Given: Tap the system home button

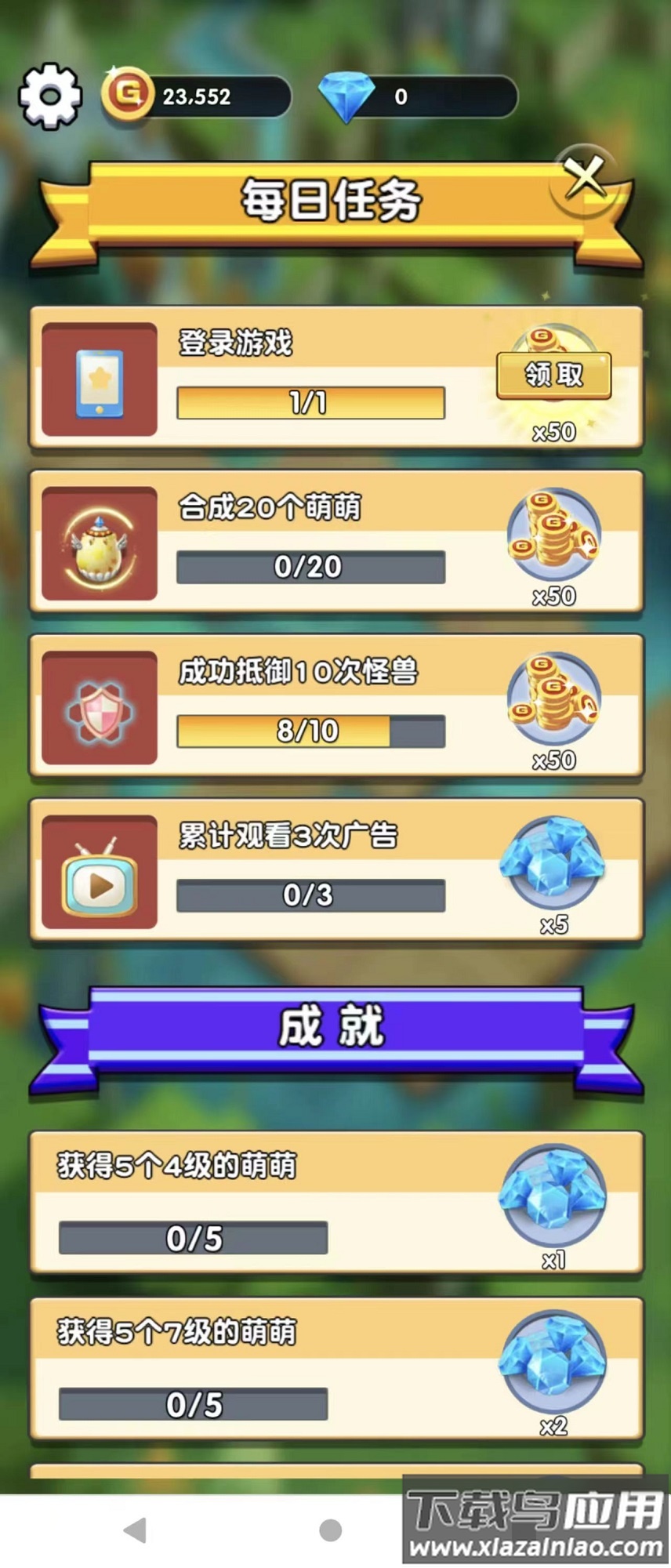Looking at the screenshot, I should click(331, 1530).
